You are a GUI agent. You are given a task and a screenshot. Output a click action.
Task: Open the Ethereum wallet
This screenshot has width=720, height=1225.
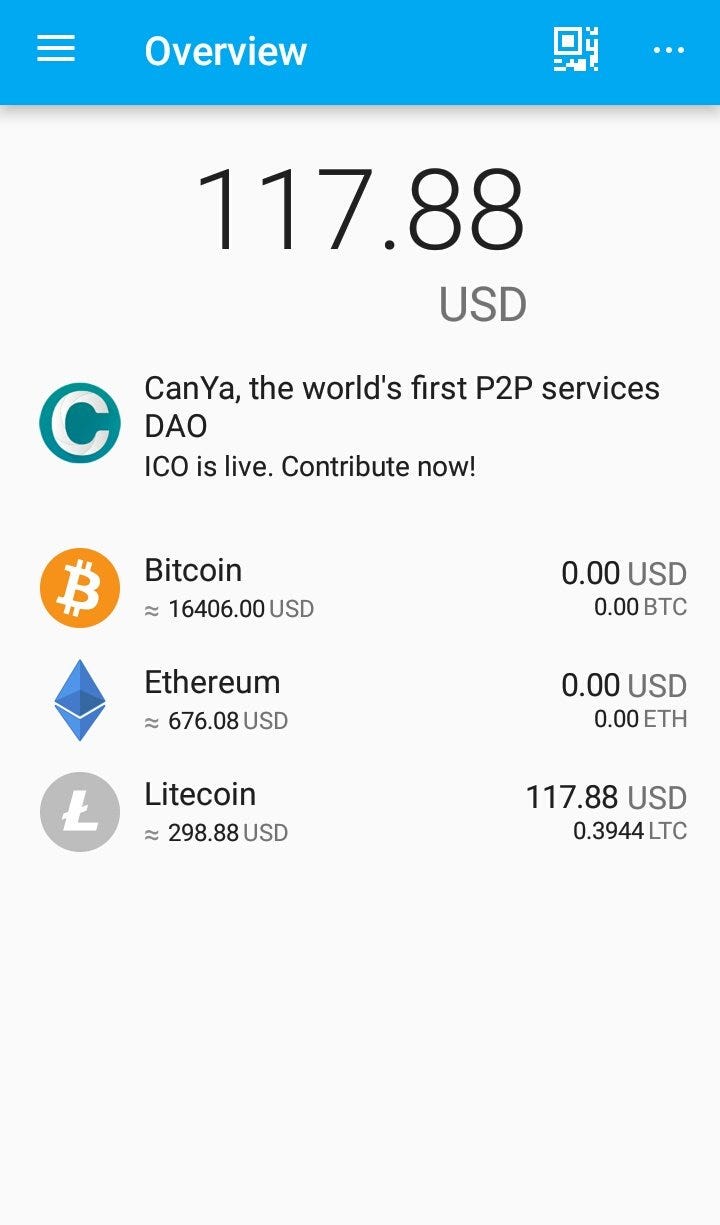pos(360,700)
